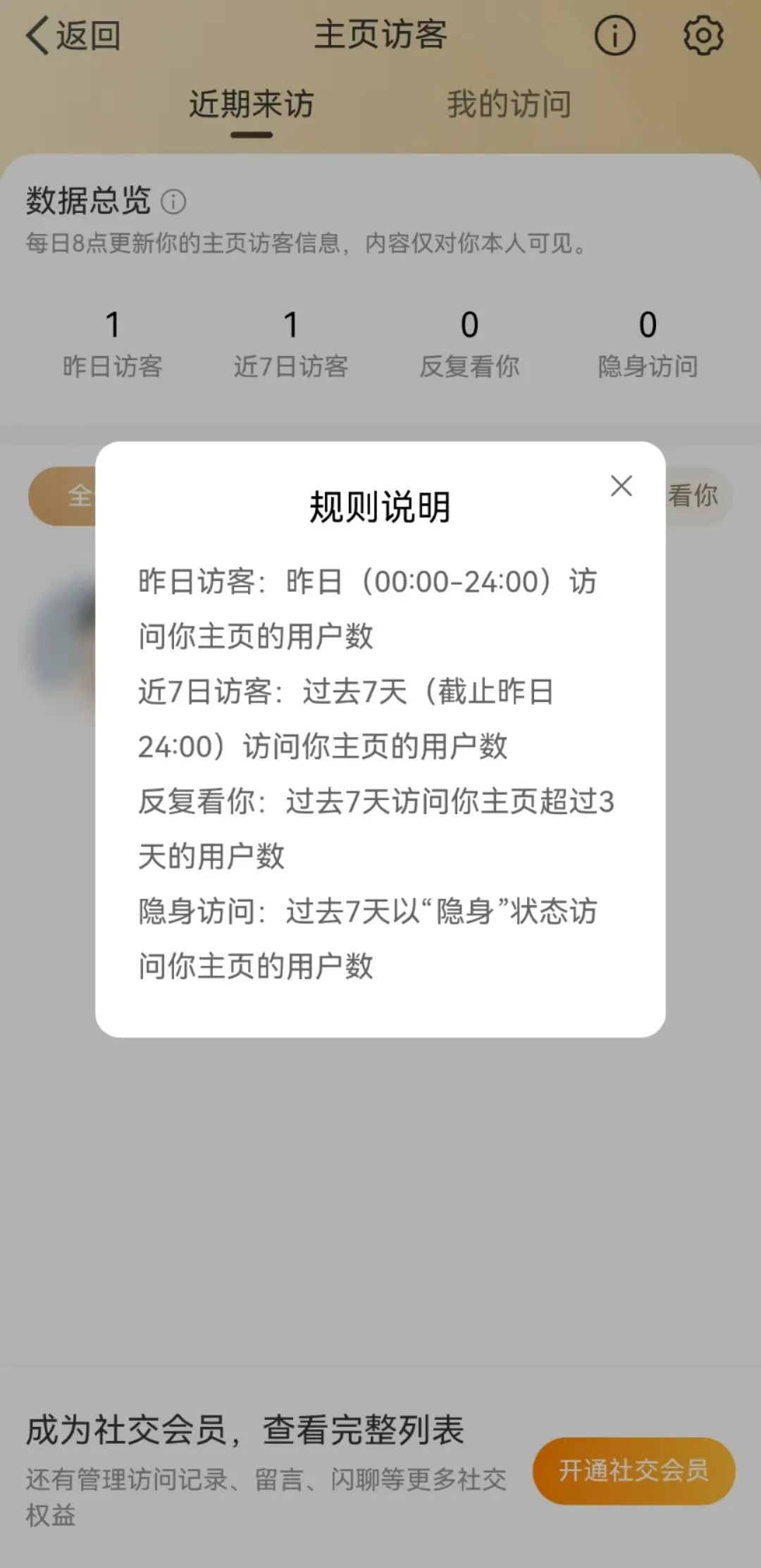The width and height of the screenshot is (761, 1568).
Task: Tap the 开通社交会员 button
Action: coord(633,1470)
